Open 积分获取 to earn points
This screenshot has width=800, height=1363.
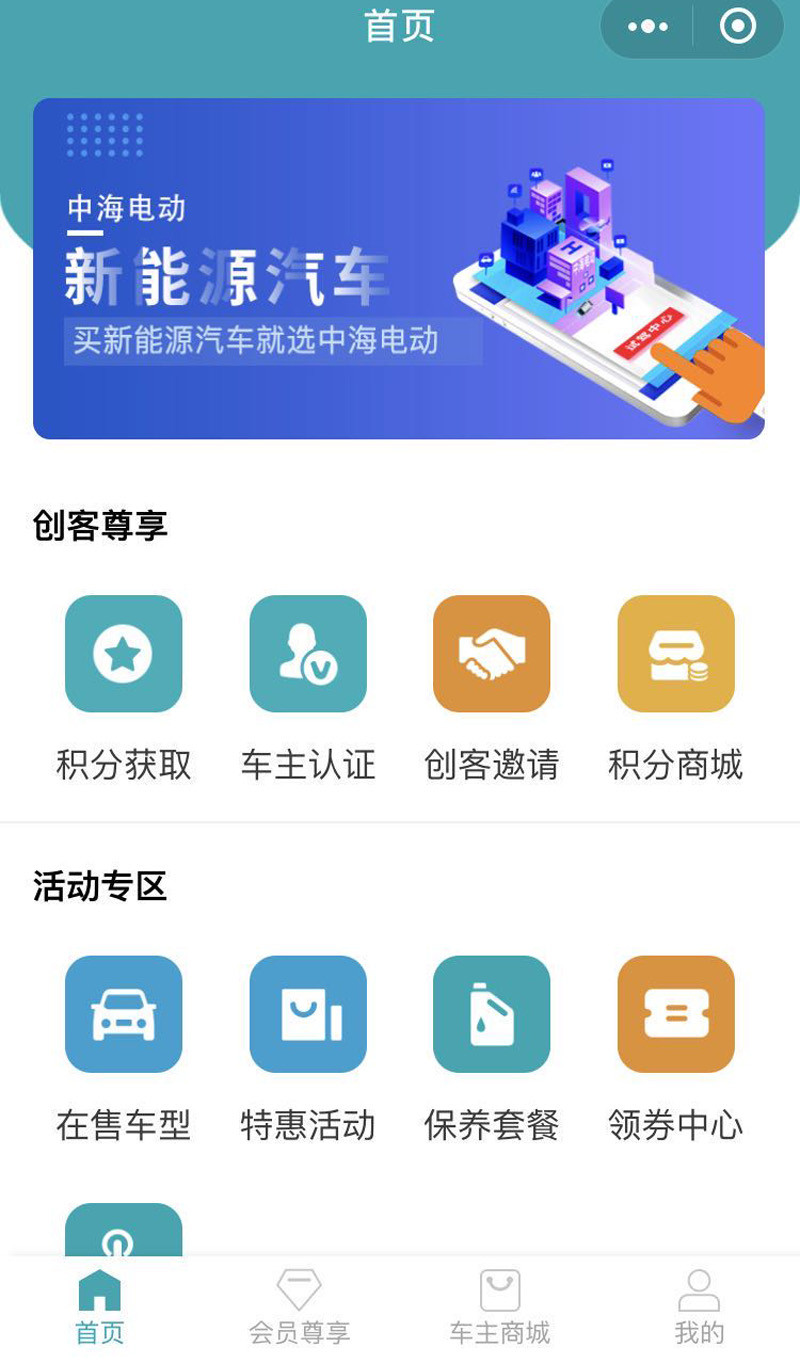pos(124,654)
